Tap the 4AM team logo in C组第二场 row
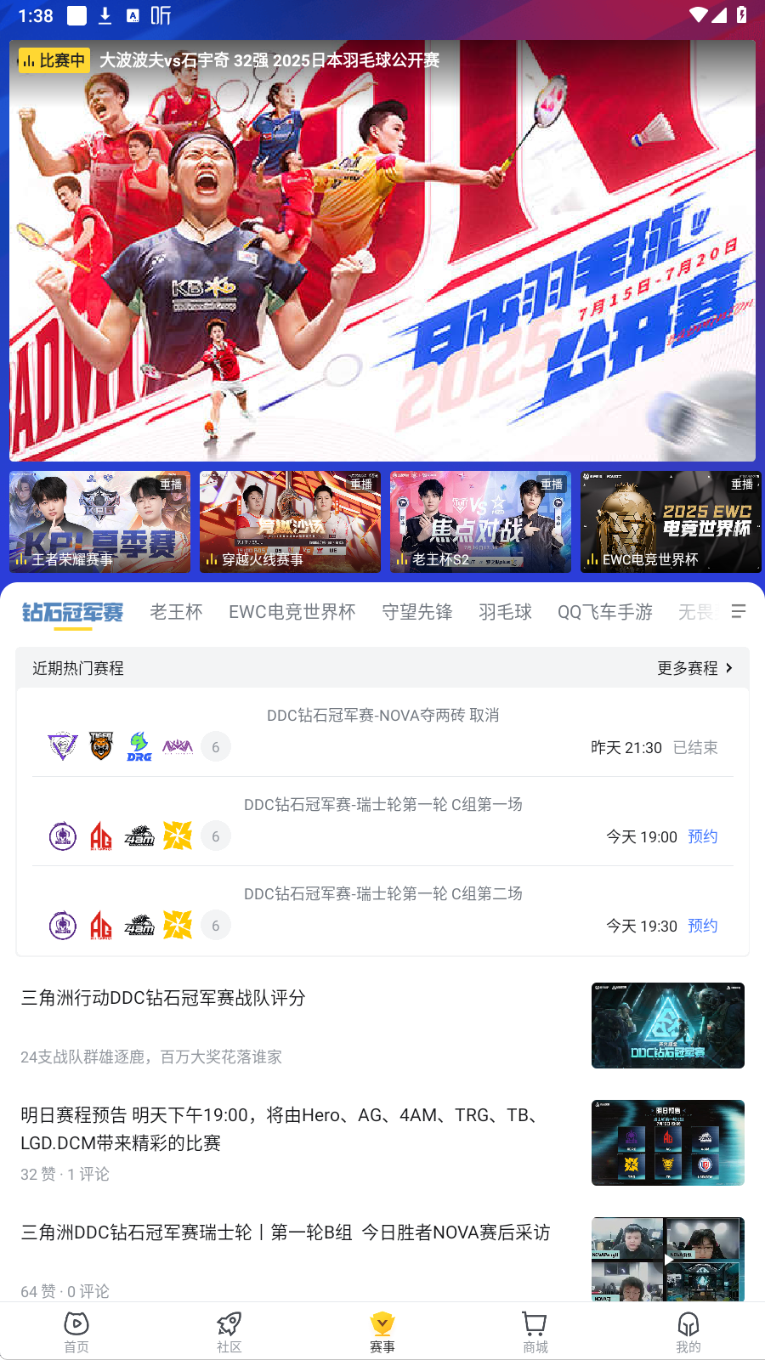 pyautogui.click(x=139, y=925)
